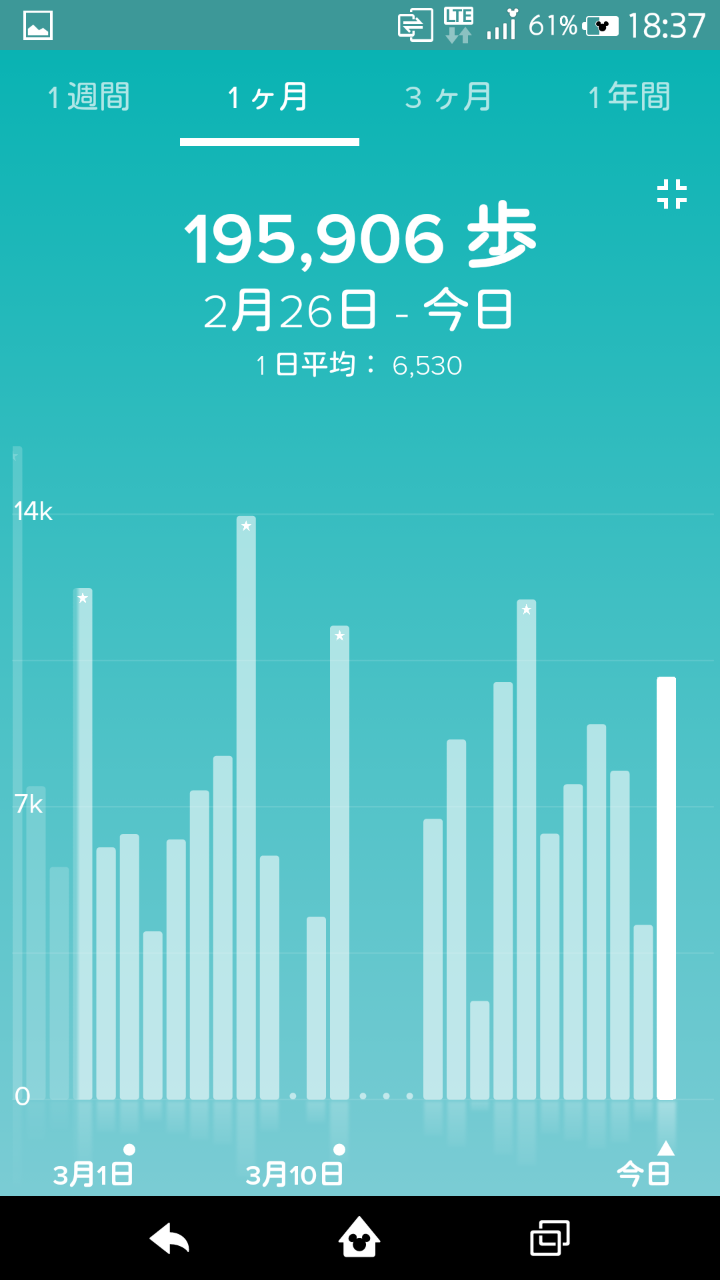Go back with the system back button

point(170,1239)
